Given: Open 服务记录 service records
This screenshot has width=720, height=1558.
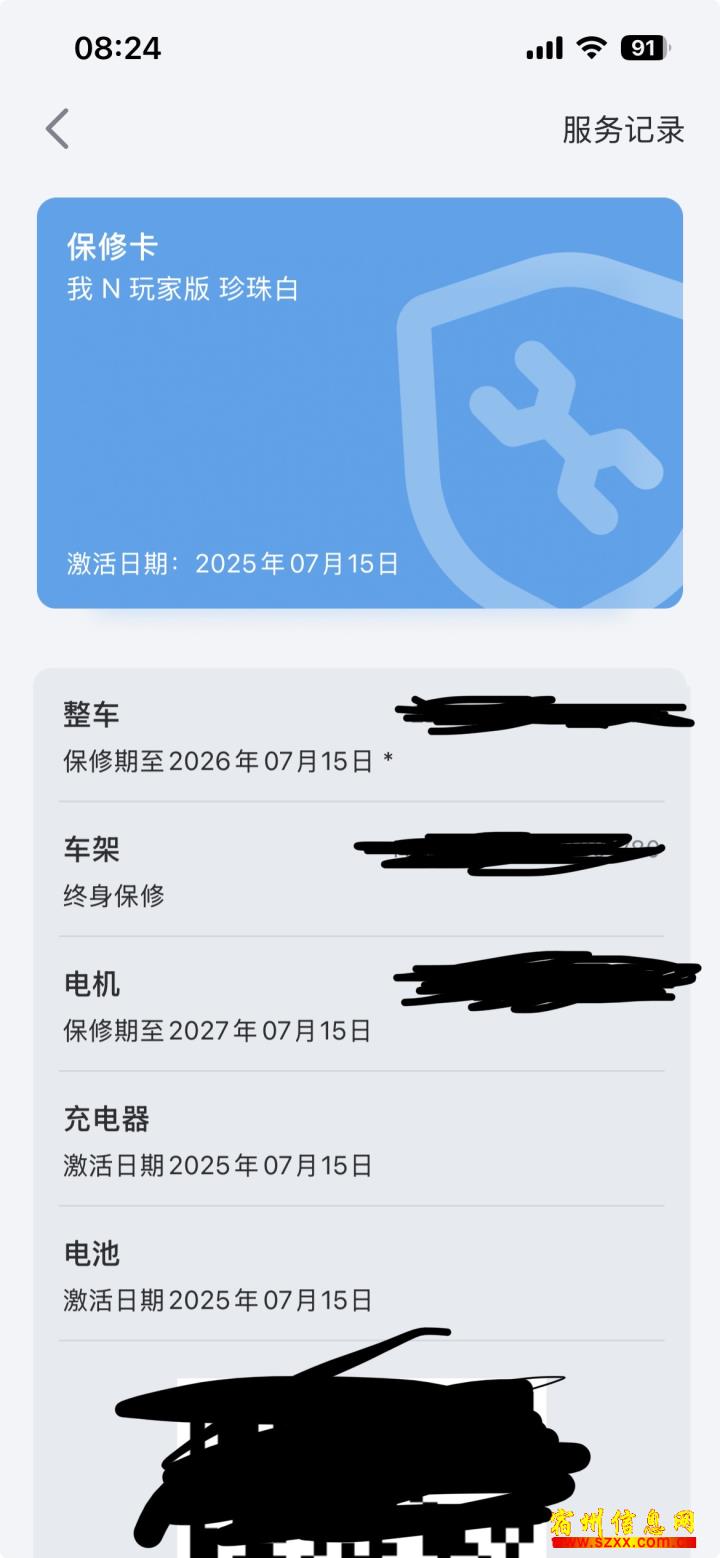Looking at the screenshot, I should [623, 130].
